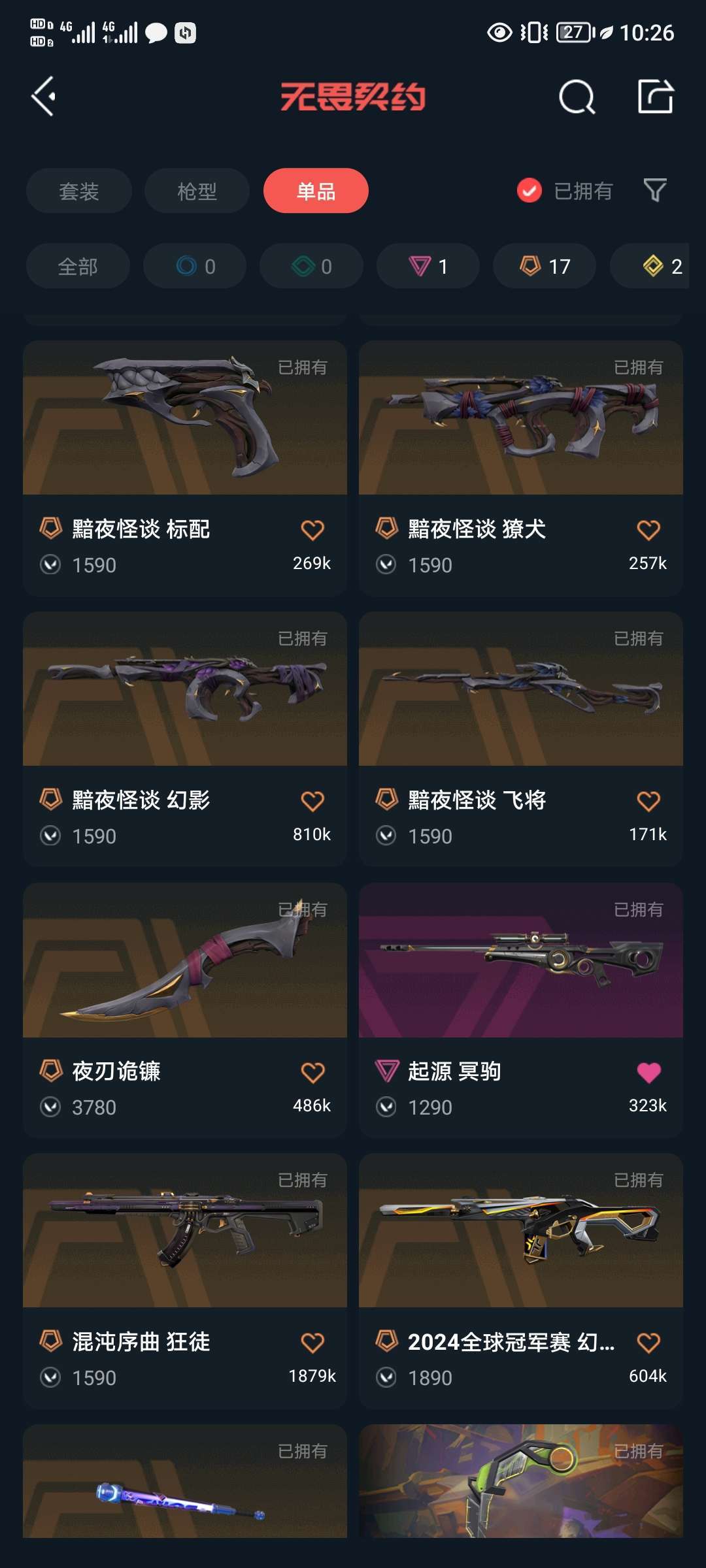The width and height of the screenshot is (706, 1568).
Task: Filter by the yellow rarity chip showing 2
Action: point(660,266)
